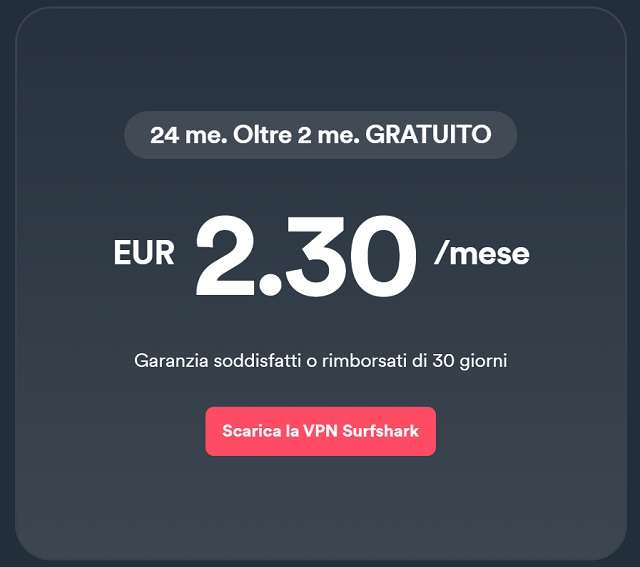The image size is (640, 567).
Task: Tap the Scarica la VPN Surfshark button
Action: point(320,431)
